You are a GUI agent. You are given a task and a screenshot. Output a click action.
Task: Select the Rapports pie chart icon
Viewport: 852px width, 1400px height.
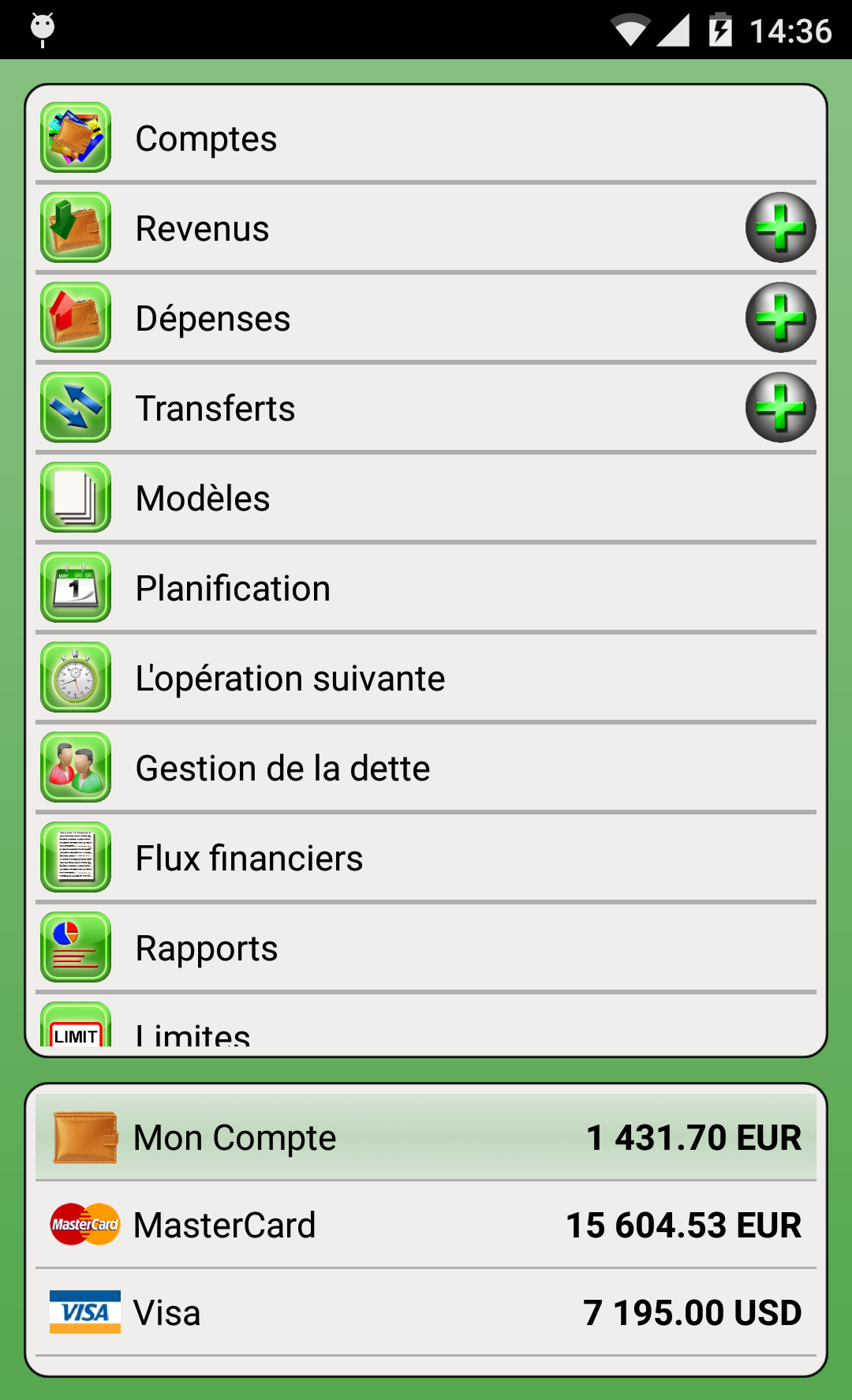[x=75, y=947]
